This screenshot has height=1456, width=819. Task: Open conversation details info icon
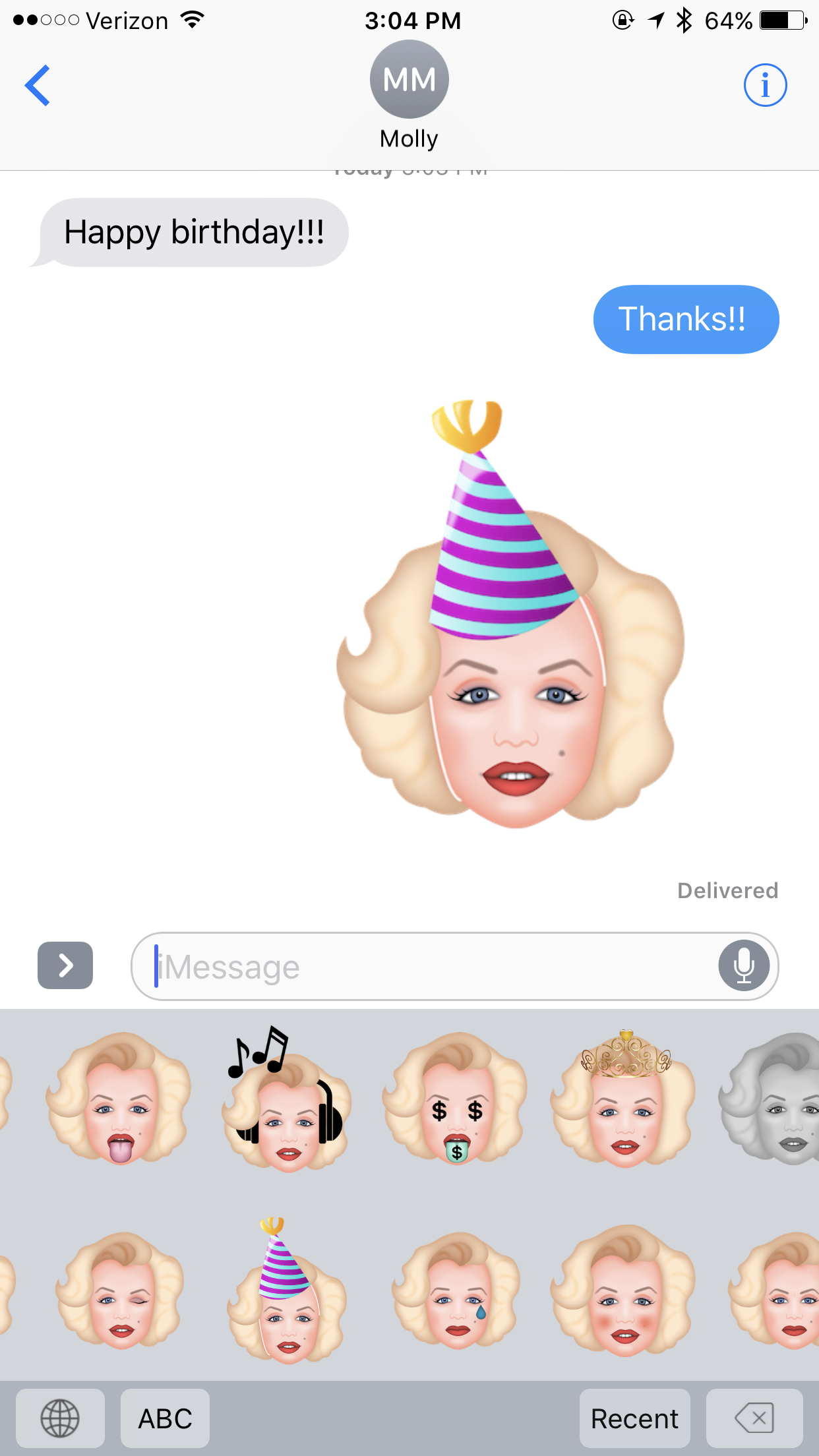tap(765, 85)
